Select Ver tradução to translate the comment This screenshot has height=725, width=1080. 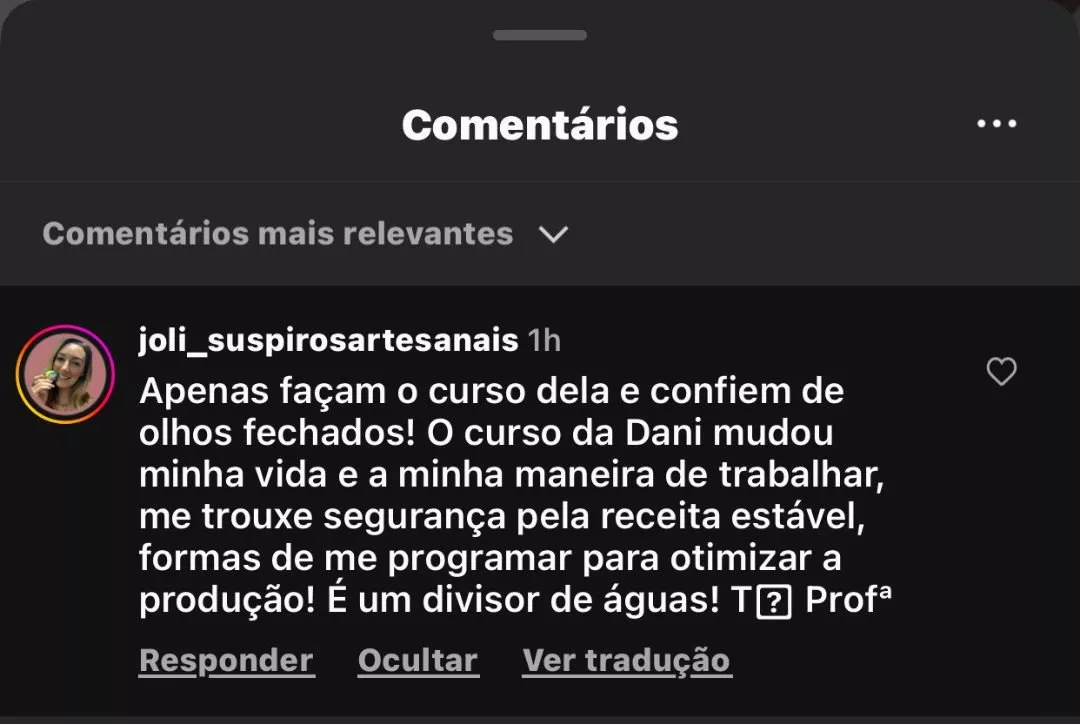pyautogui.click(x=626, y=661)
